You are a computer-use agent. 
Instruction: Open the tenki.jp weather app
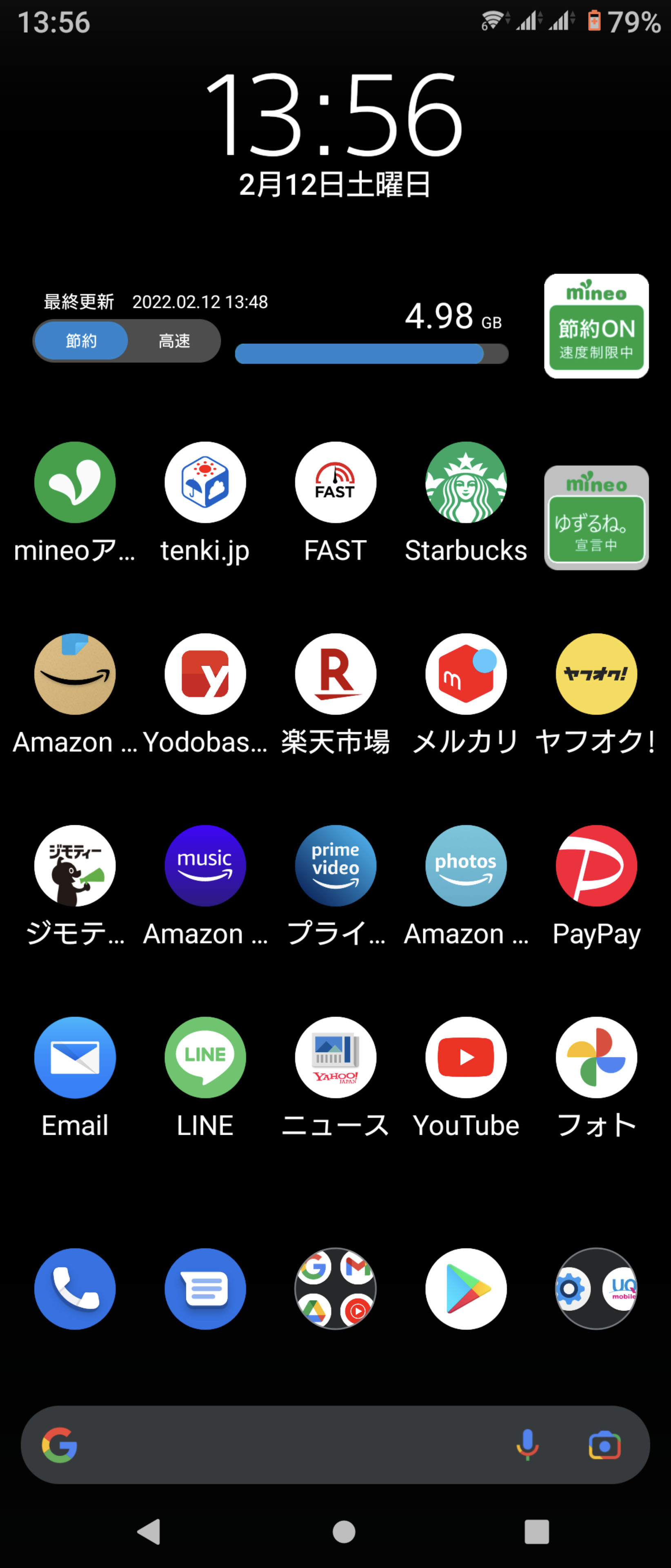[x=205, y=483]
